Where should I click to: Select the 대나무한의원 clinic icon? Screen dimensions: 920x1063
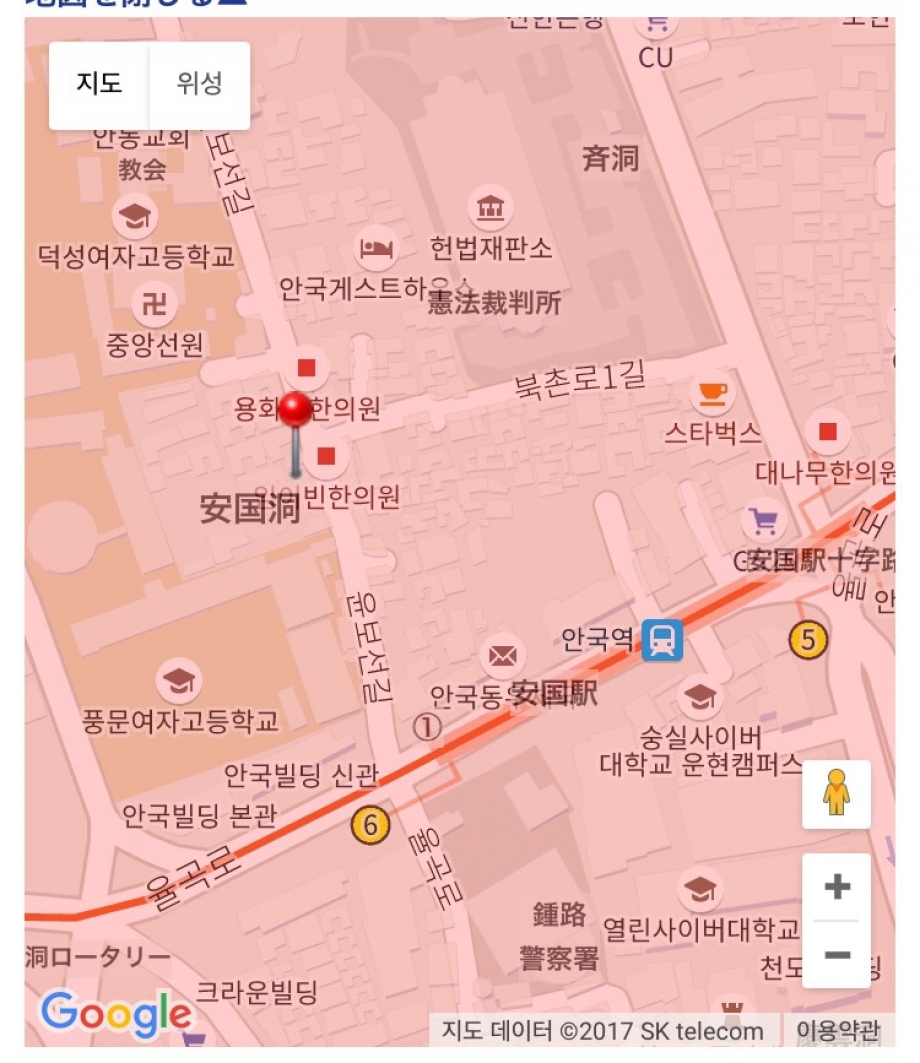[x=827, y=432]
